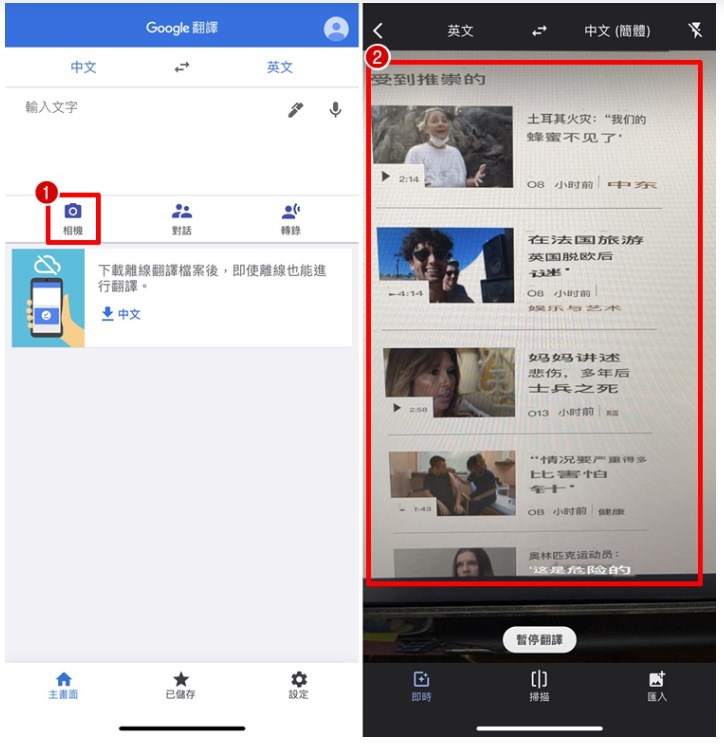Toggle the camera flash icon
724x746 pixels.
pos(696,31)
